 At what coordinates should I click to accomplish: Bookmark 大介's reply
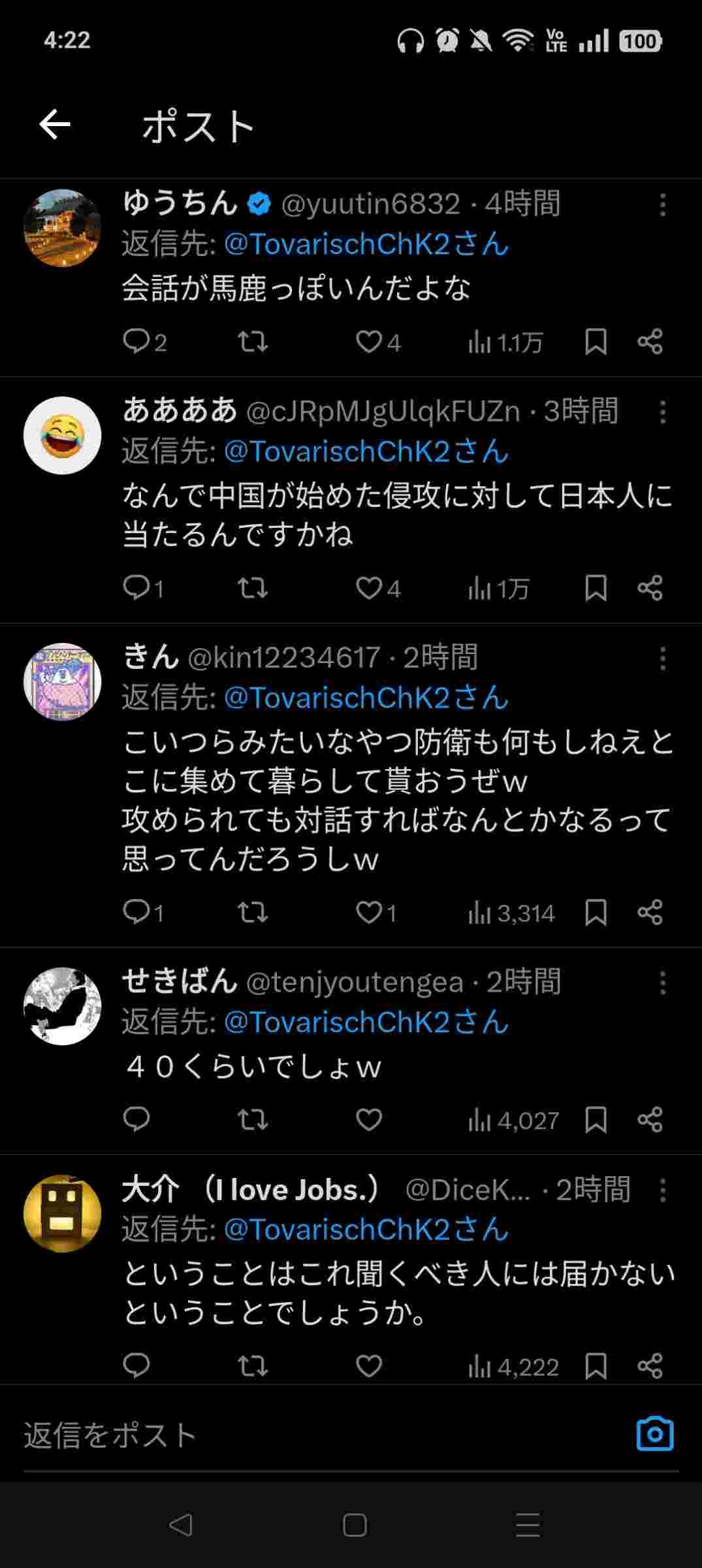point(596,1365)
